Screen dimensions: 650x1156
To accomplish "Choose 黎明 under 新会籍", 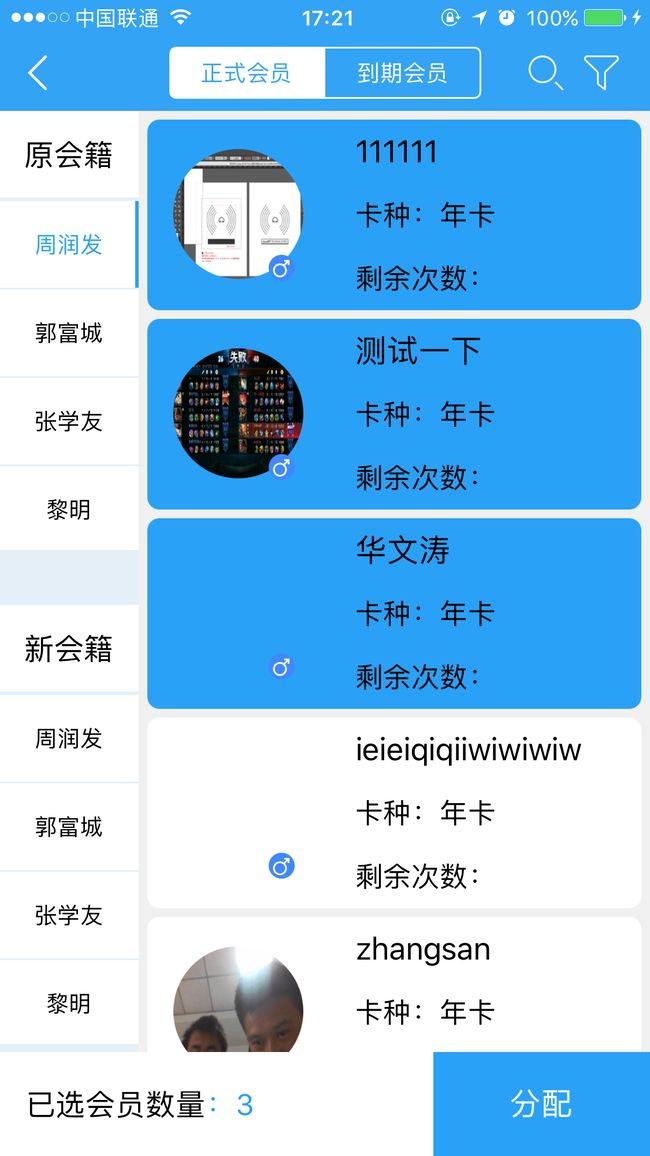I will click(x=69, y=1003).
